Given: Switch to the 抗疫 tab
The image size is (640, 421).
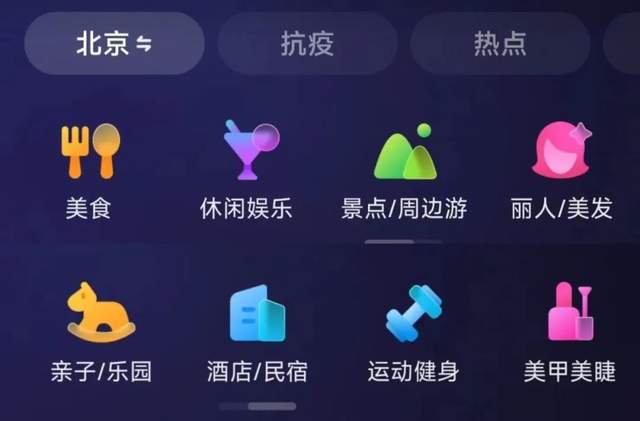Looking at the screenshot, I should (307, 44).
